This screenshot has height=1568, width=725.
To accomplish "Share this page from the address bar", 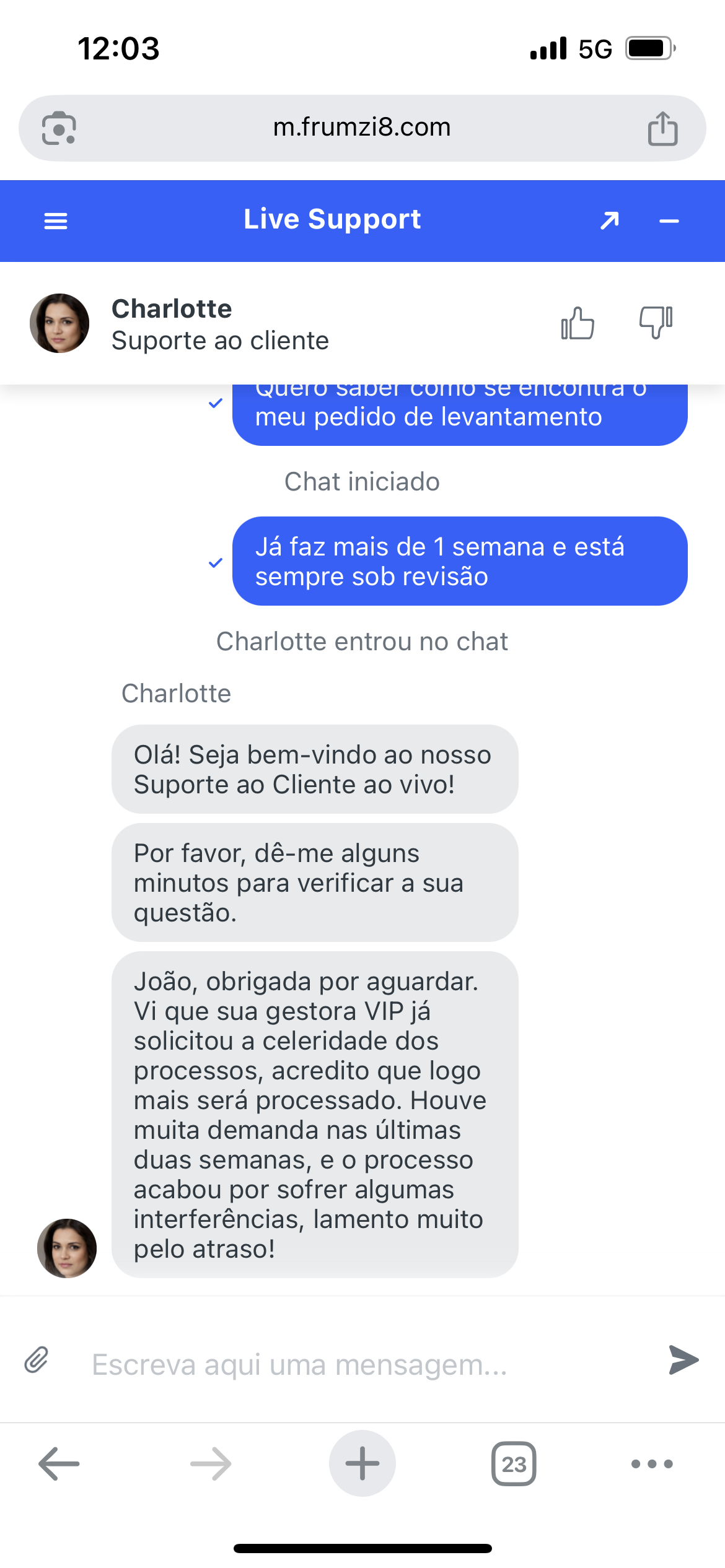I will [662, 128].
